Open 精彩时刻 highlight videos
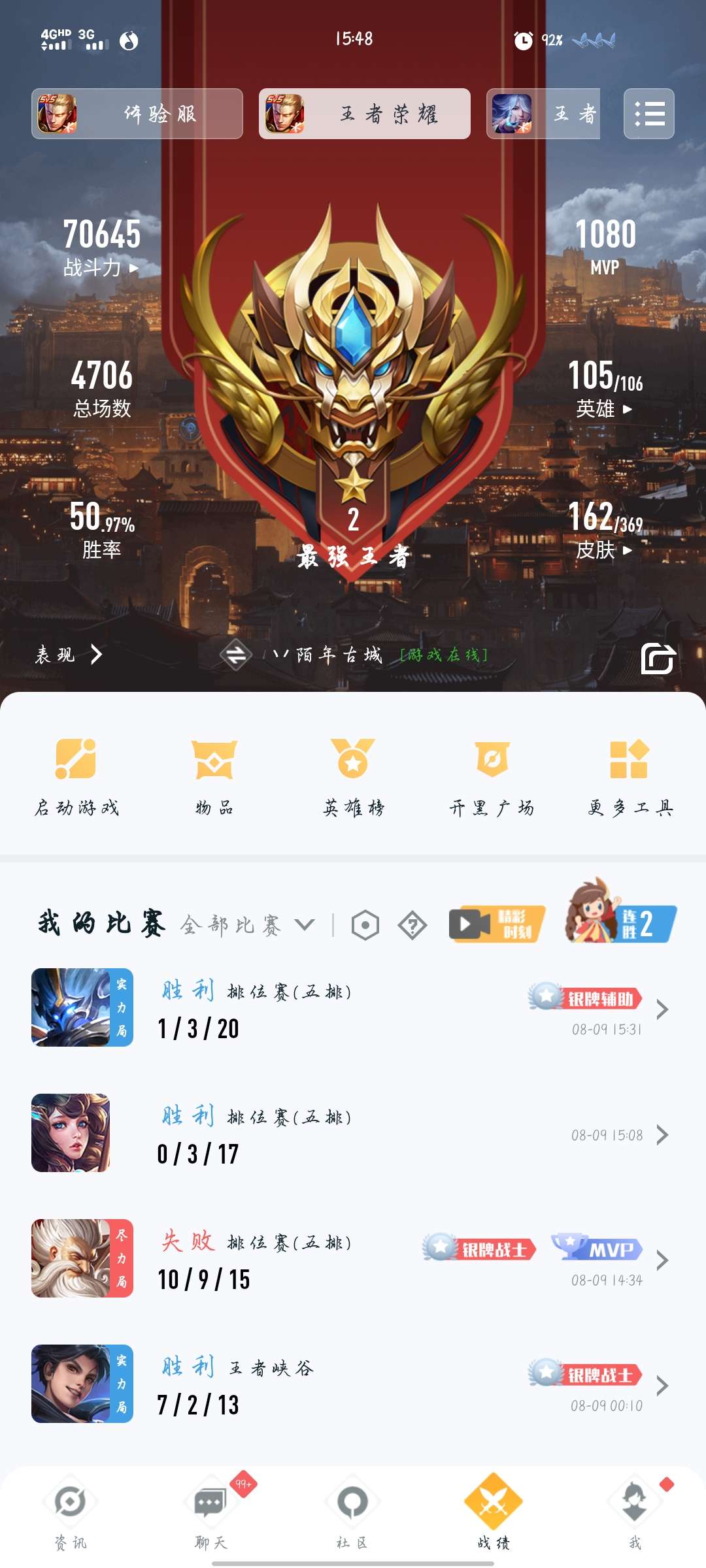The height and width of the screenshot is (1568, 706). tap(497, 924)
